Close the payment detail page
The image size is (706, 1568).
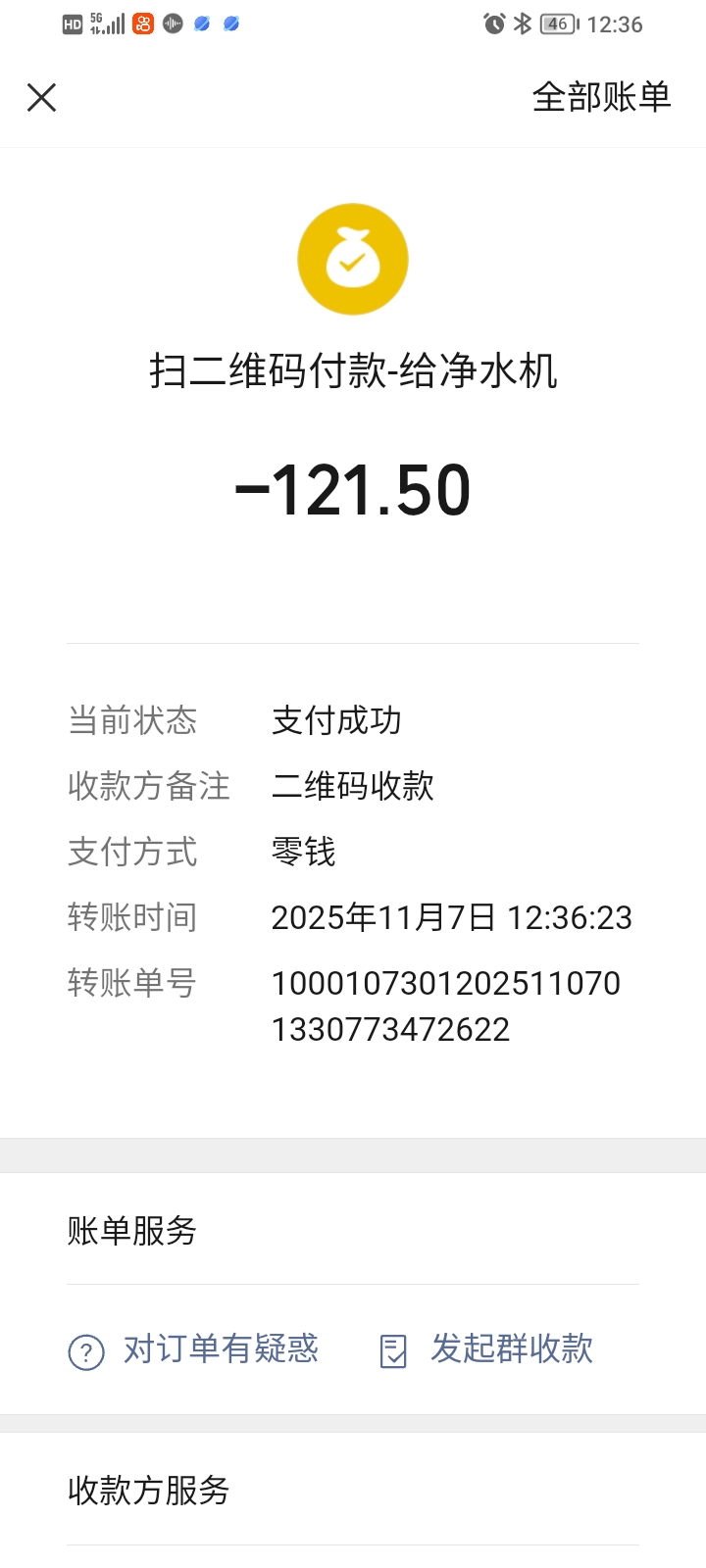click(42, 97)
